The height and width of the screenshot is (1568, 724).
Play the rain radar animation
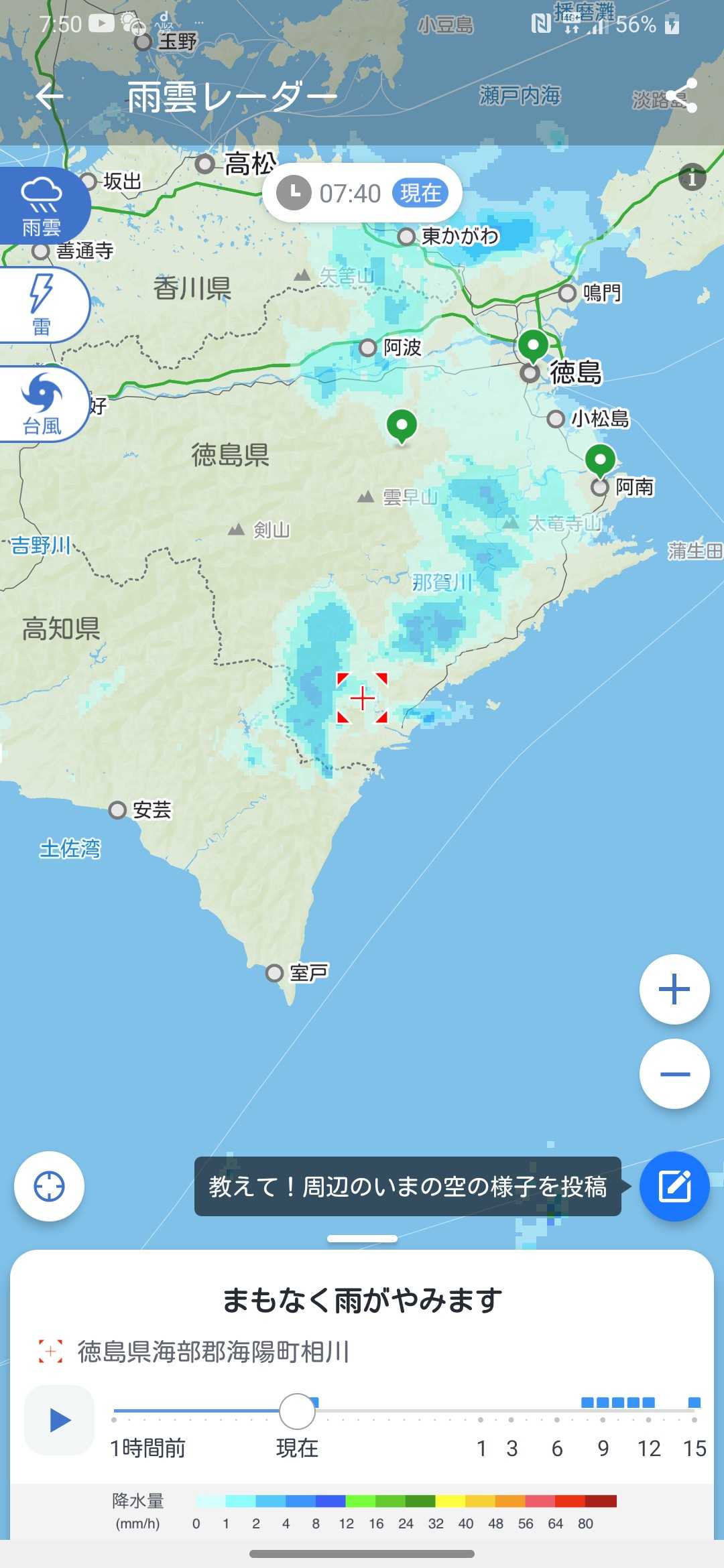pyautogui.click(x=60, y=1420)
